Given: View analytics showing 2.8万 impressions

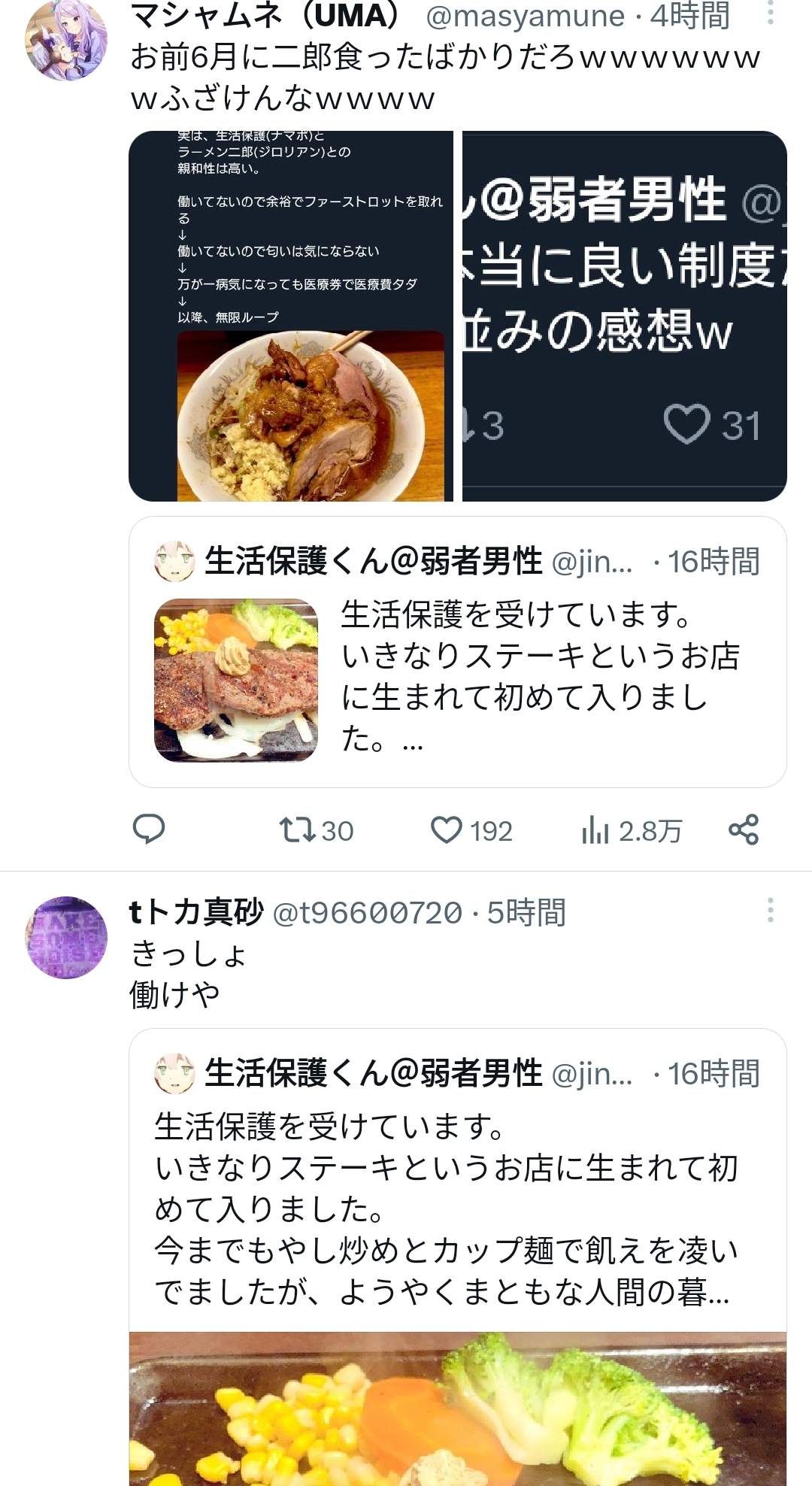Looking at the screenshot, I should pyautogui.click(x=632, y=830).
